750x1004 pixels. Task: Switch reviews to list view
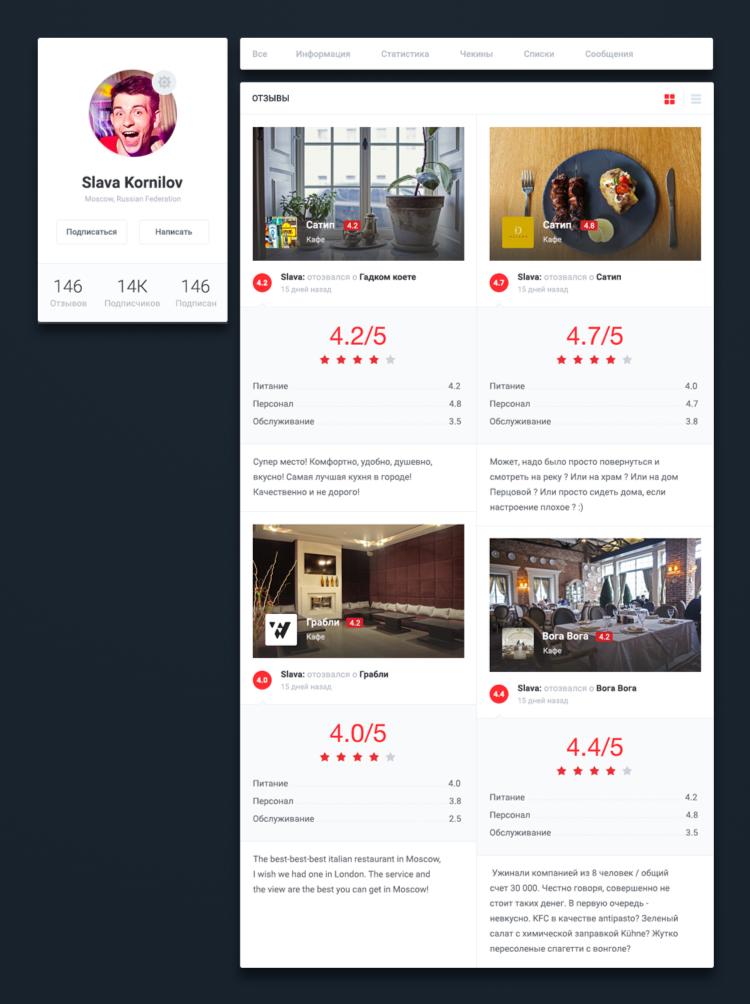[x=696, y=99]
